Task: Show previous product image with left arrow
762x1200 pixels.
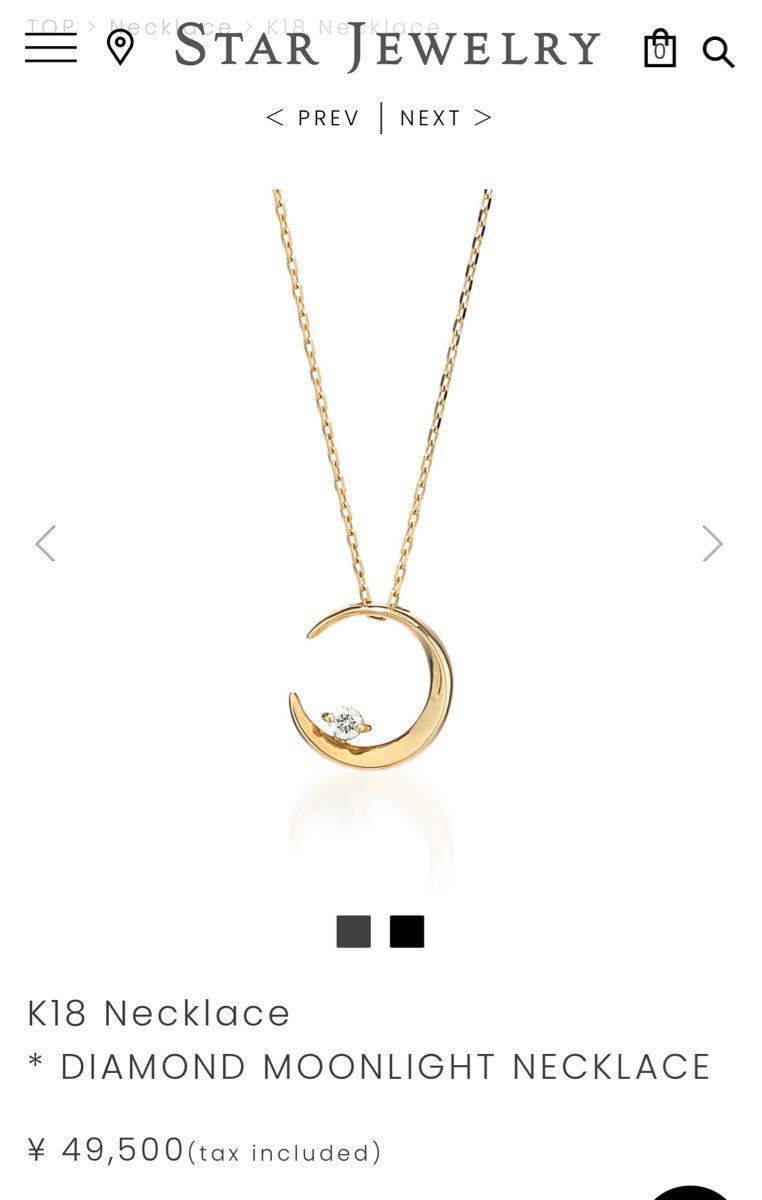Action: (46, 543)
